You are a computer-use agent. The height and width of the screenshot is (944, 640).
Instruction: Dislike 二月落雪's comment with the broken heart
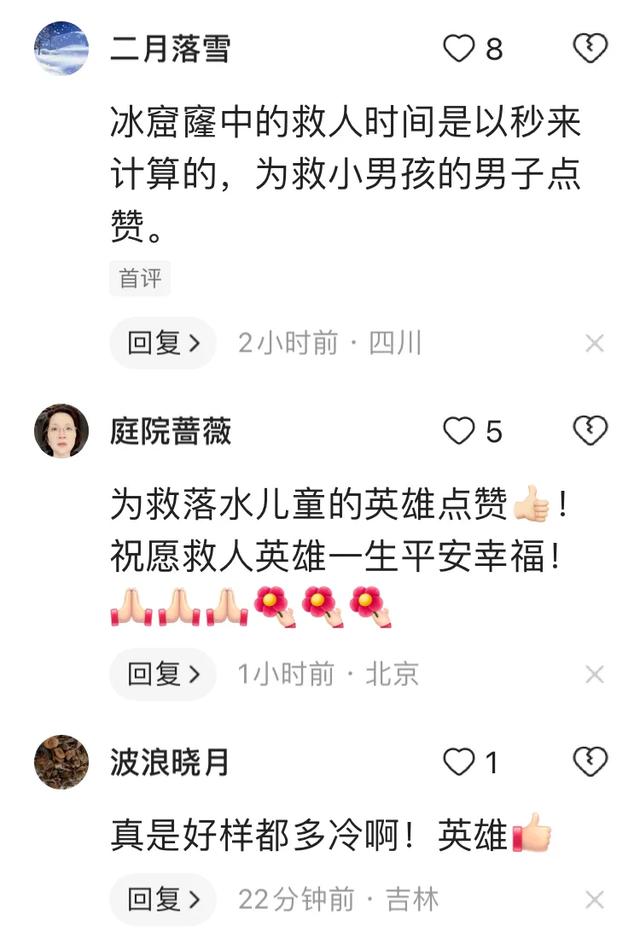590,48
